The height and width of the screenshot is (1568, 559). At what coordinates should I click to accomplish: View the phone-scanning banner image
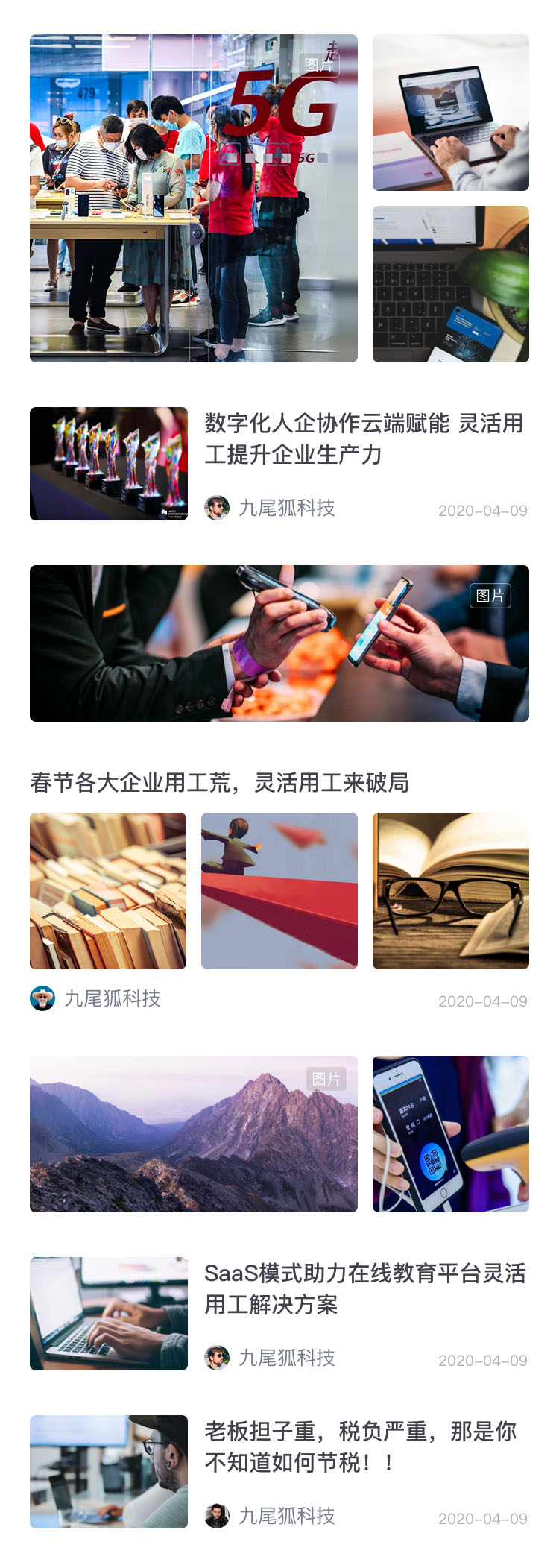279,643
